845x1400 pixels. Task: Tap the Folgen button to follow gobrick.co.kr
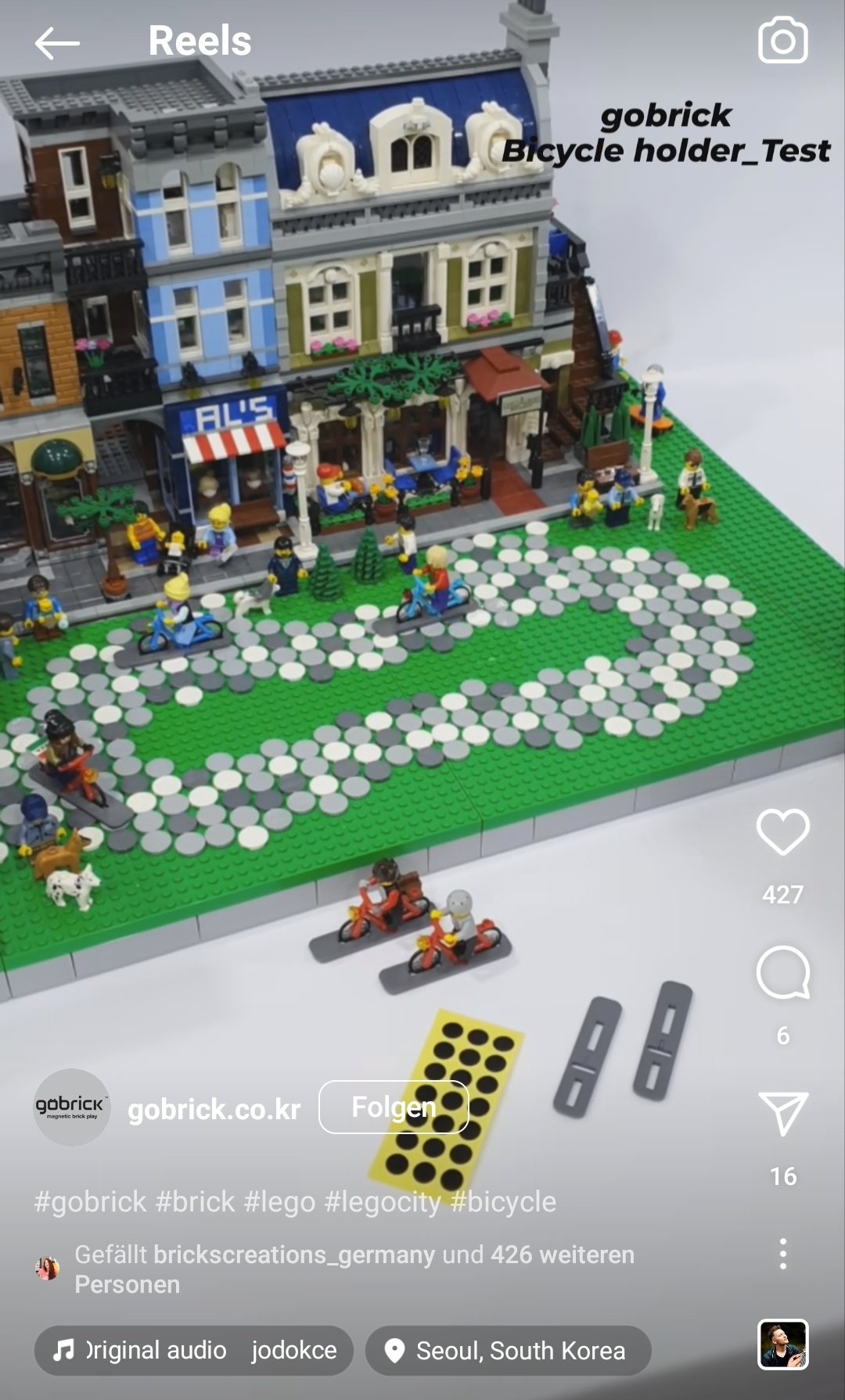click(x=394, y=1107)
